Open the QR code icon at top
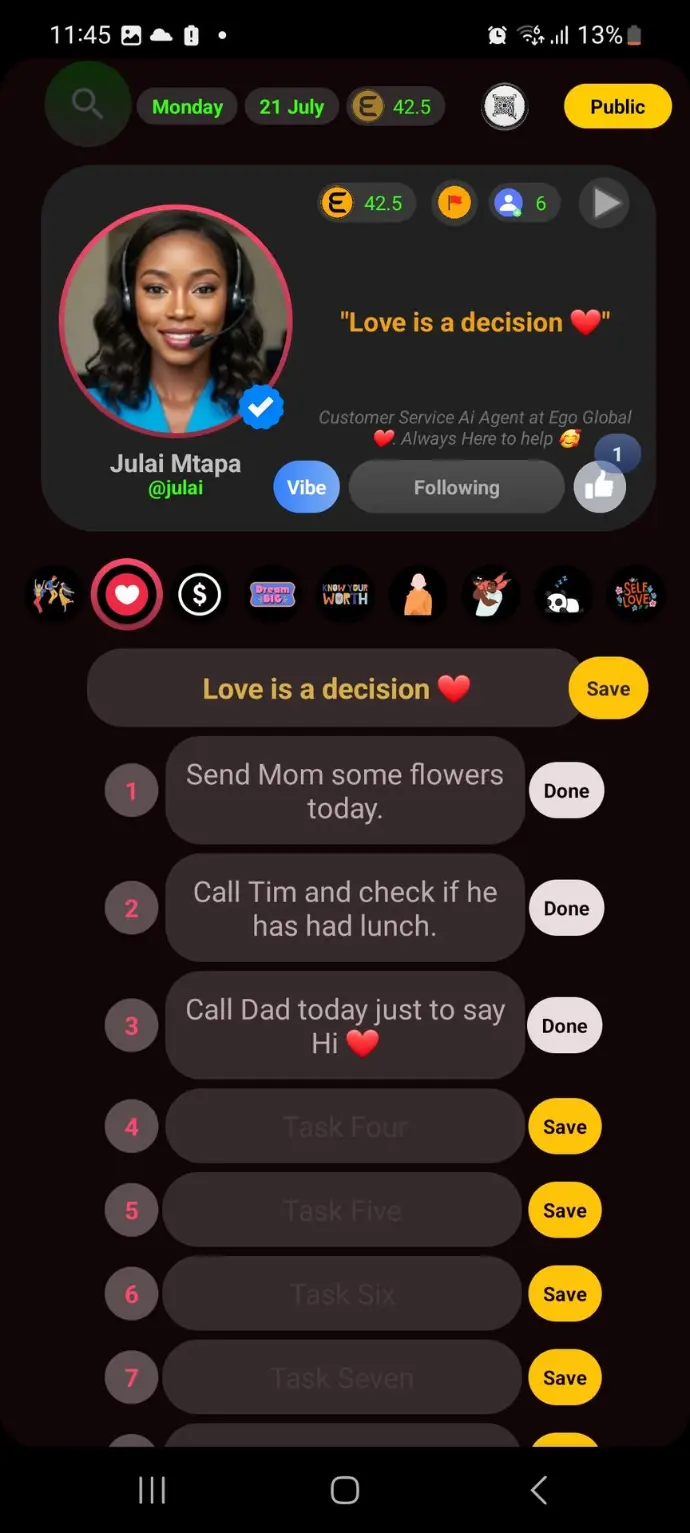690x1533 pixels. coord(504,106)
